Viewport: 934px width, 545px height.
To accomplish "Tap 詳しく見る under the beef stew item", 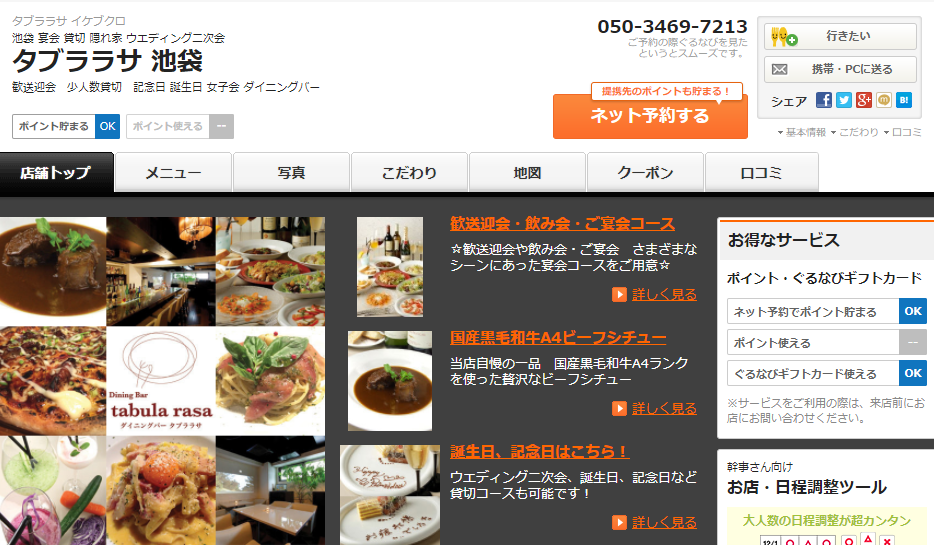I will pyautogui.click(x=663, y=408).
